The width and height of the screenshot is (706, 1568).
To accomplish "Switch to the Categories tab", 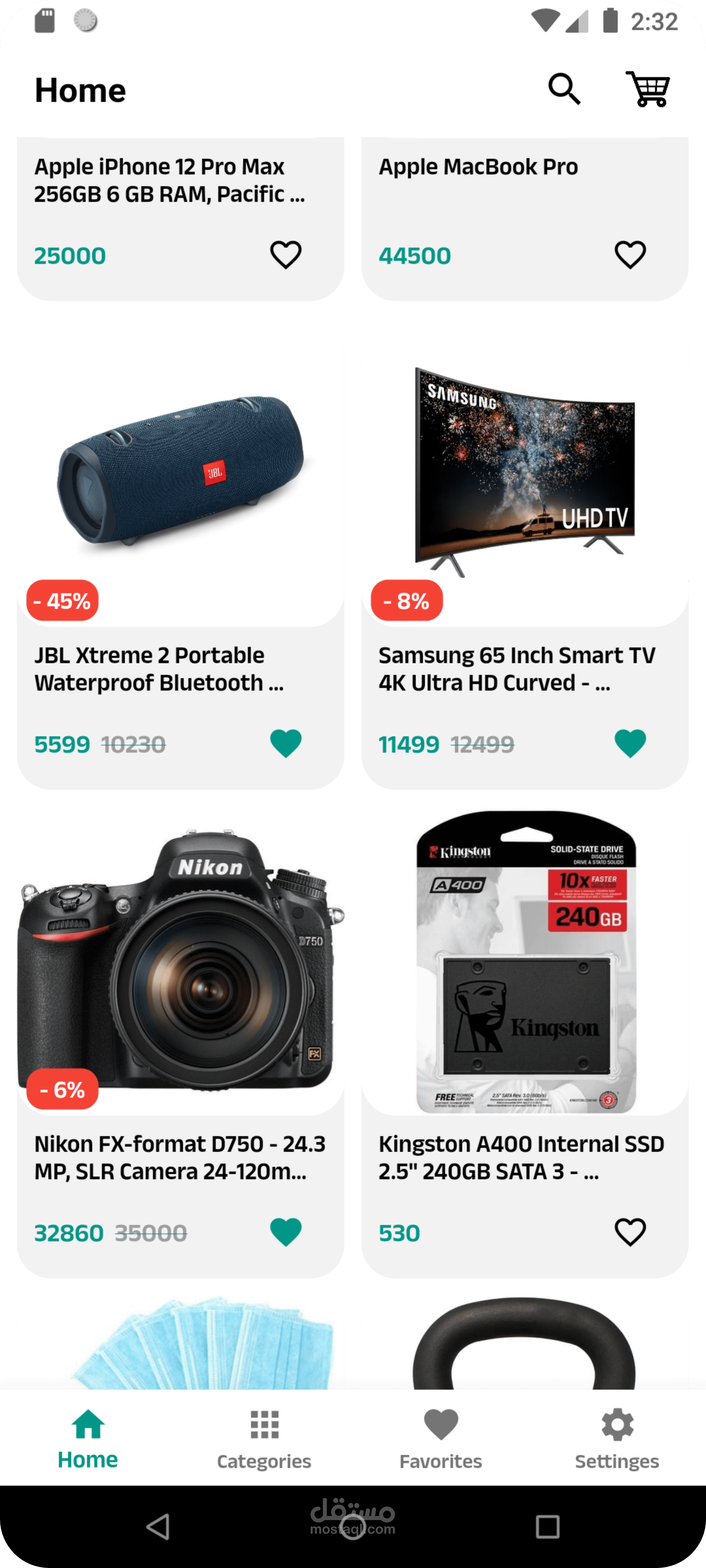I will [x=264, y=1439].
